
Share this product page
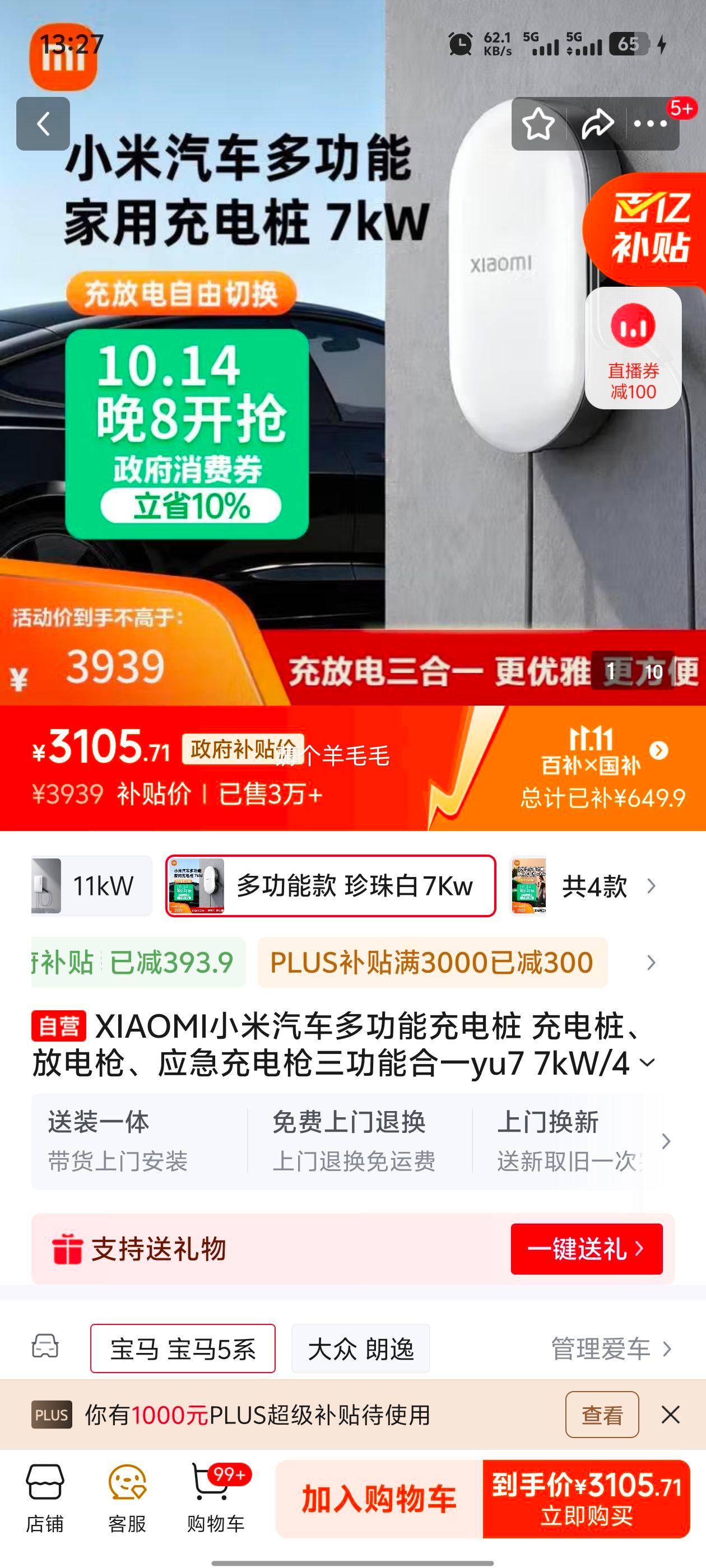[x=596, y=124]
